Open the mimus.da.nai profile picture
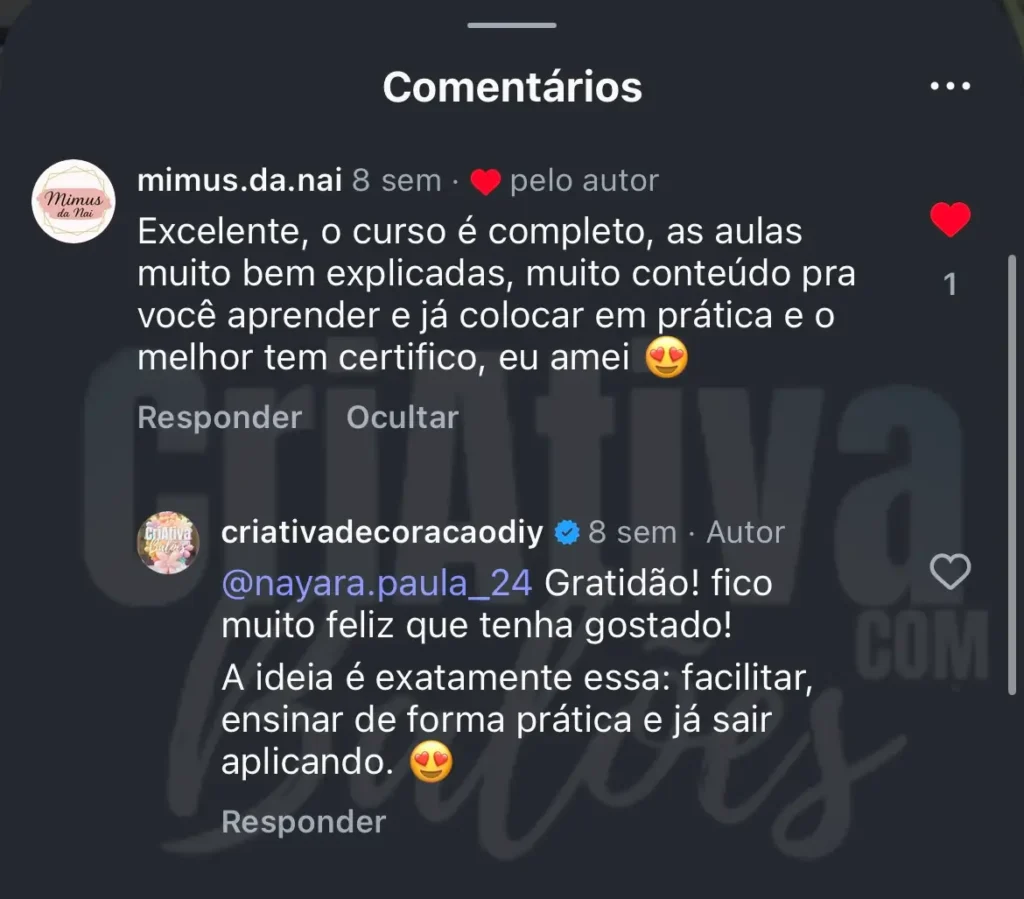Image resolution: width=1024 pixels, height=899 pixels. point(74,201)
